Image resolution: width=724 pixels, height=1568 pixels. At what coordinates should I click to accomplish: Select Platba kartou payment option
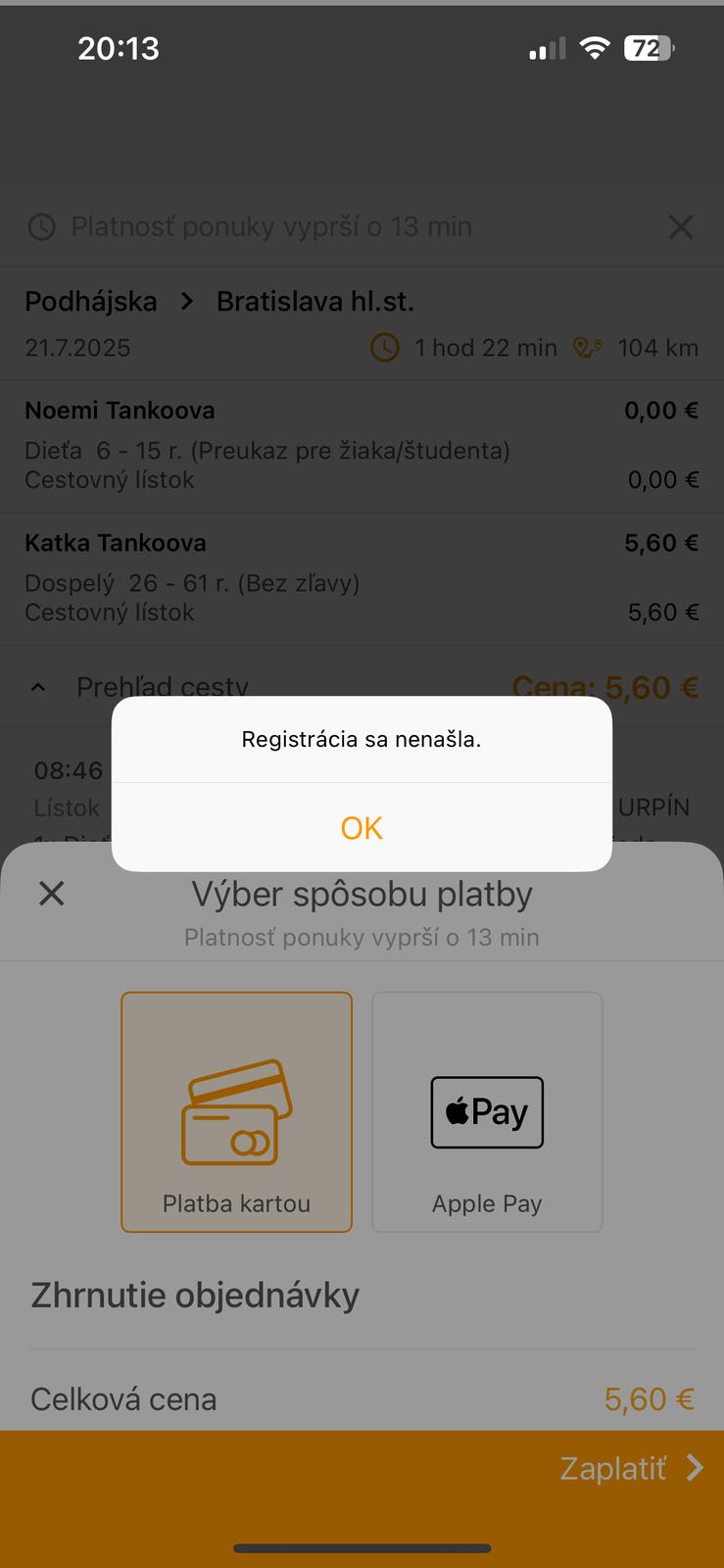(x=236, y=1111)
